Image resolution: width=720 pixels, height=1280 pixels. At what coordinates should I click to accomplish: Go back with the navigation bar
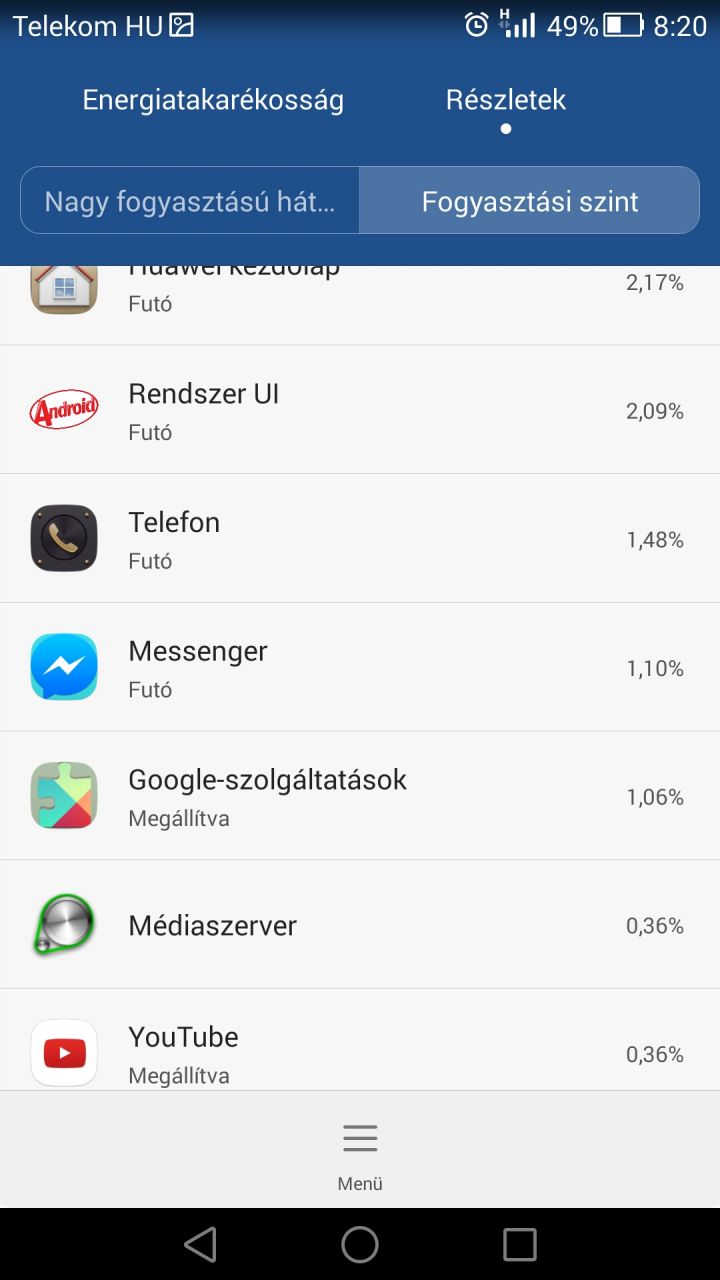(x=200, y=1245)
